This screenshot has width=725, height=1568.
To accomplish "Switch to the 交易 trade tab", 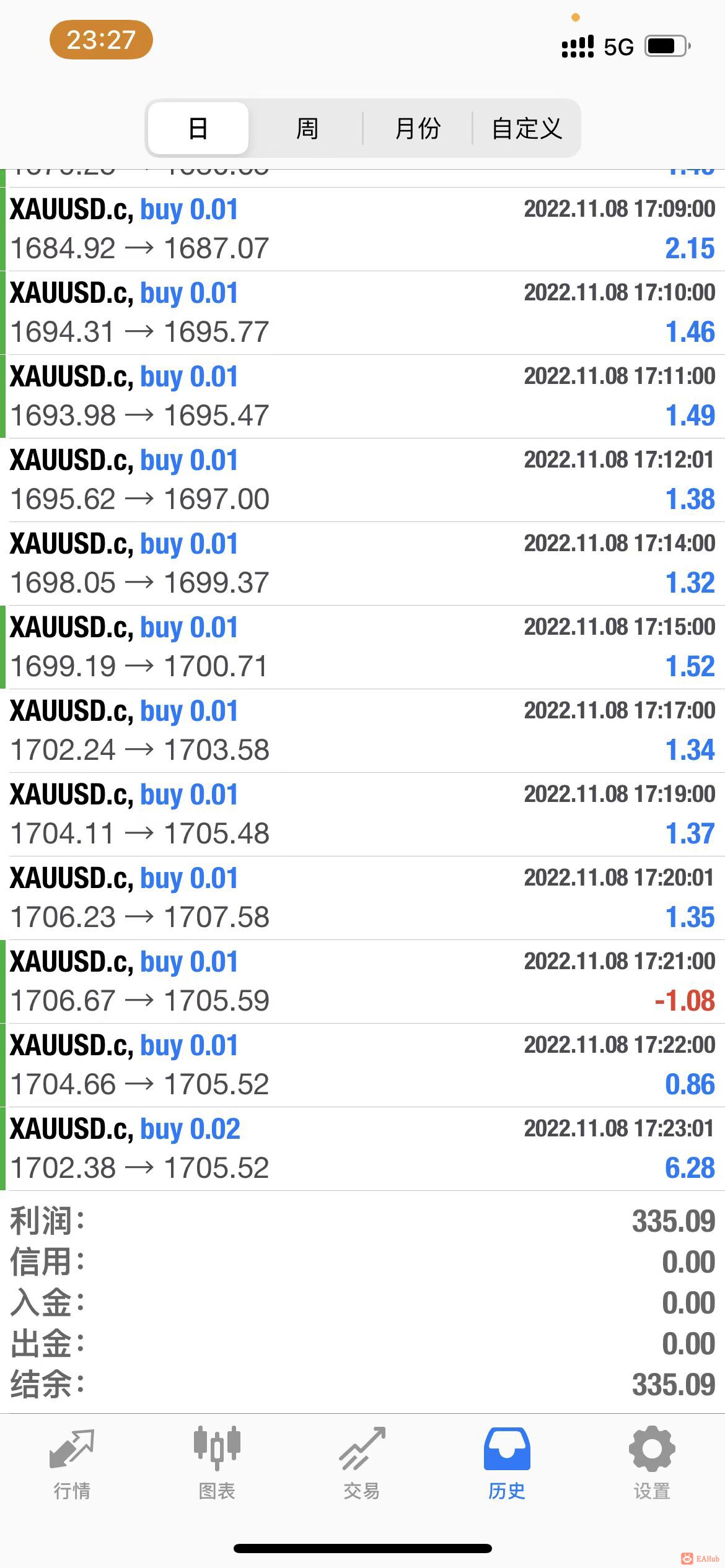I will [362, 1464].
